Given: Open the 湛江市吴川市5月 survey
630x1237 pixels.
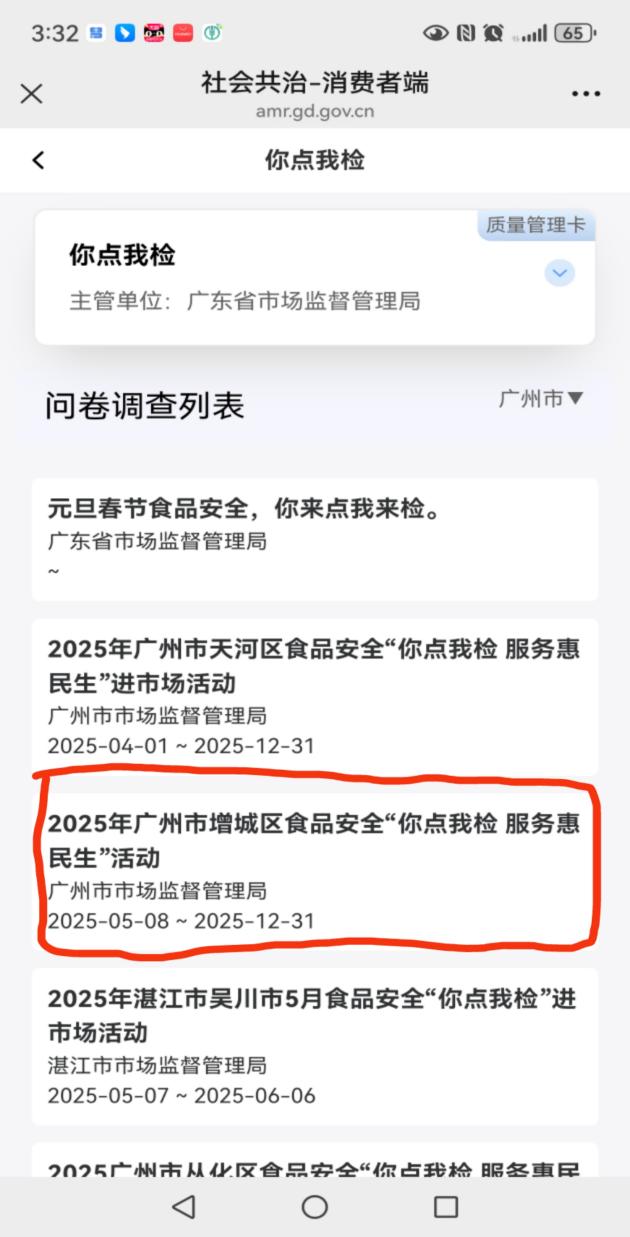Looking at the screenshot, I should pos(314,1046).
